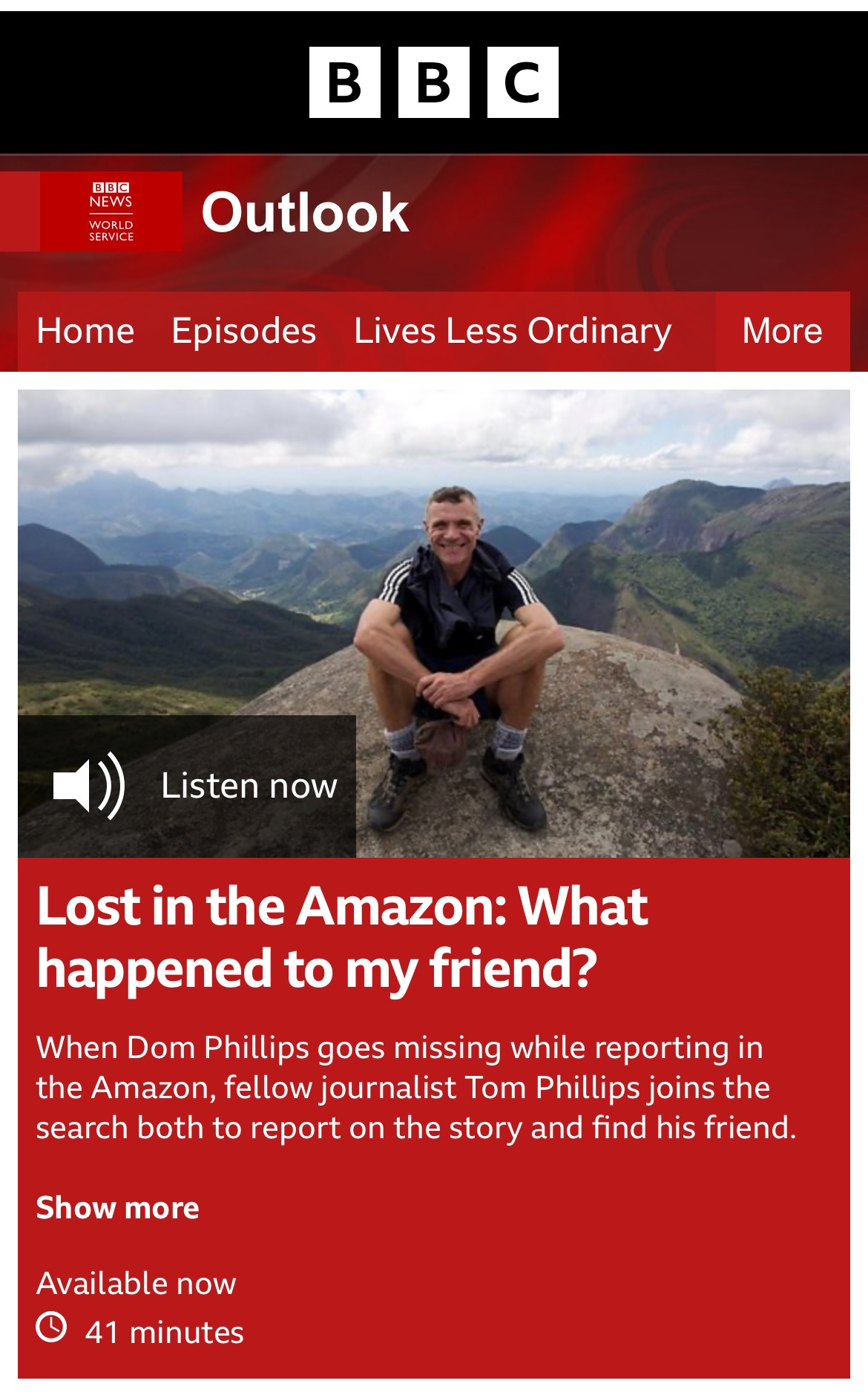Screen dimensions: 868x1392
Task: Tap Listen now to play episode
Action: pyautogui.click(x=187, y=786)
